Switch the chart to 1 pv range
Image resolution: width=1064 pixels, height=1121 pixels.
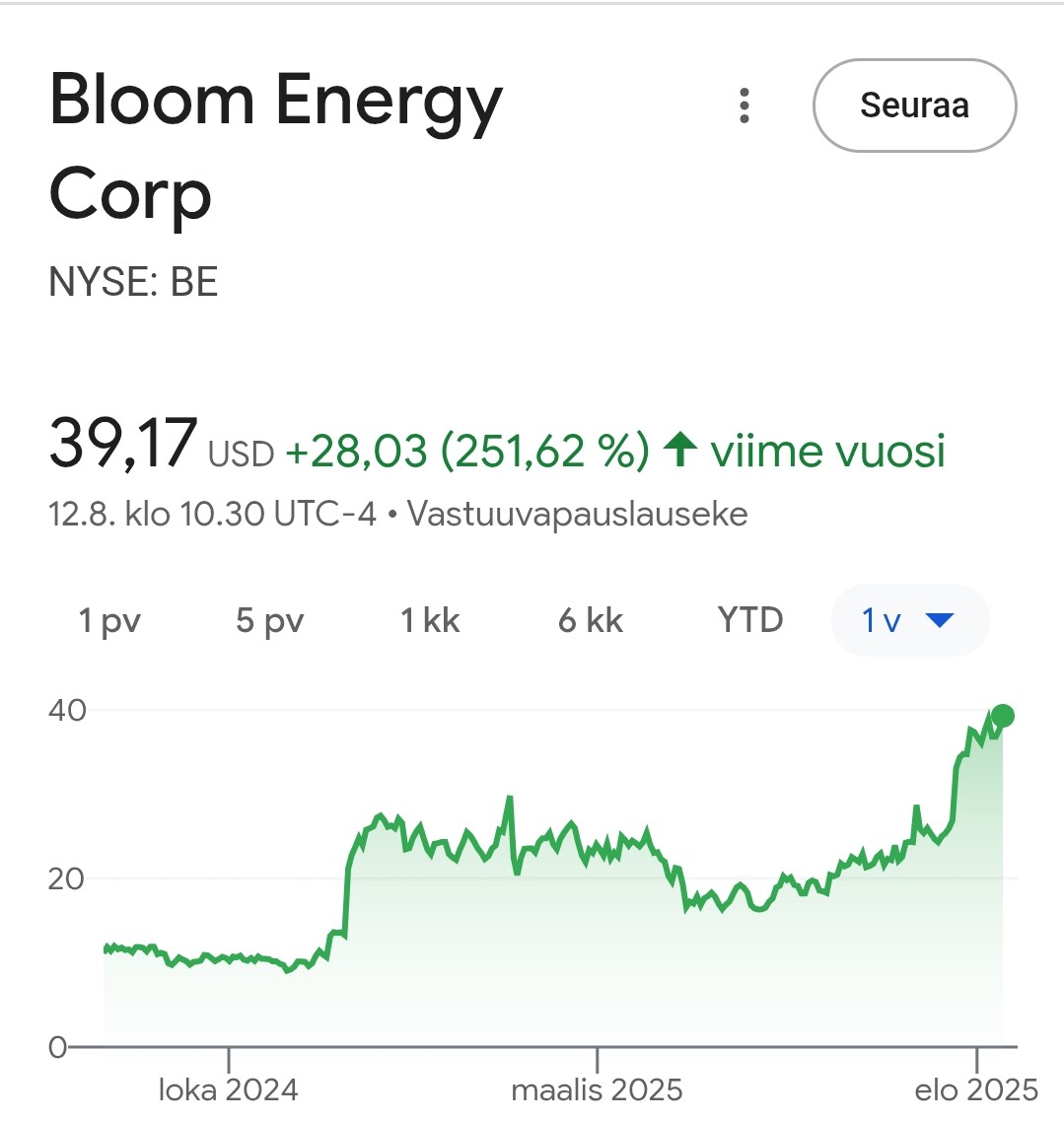pyautogui.click(x=109, y=621)
